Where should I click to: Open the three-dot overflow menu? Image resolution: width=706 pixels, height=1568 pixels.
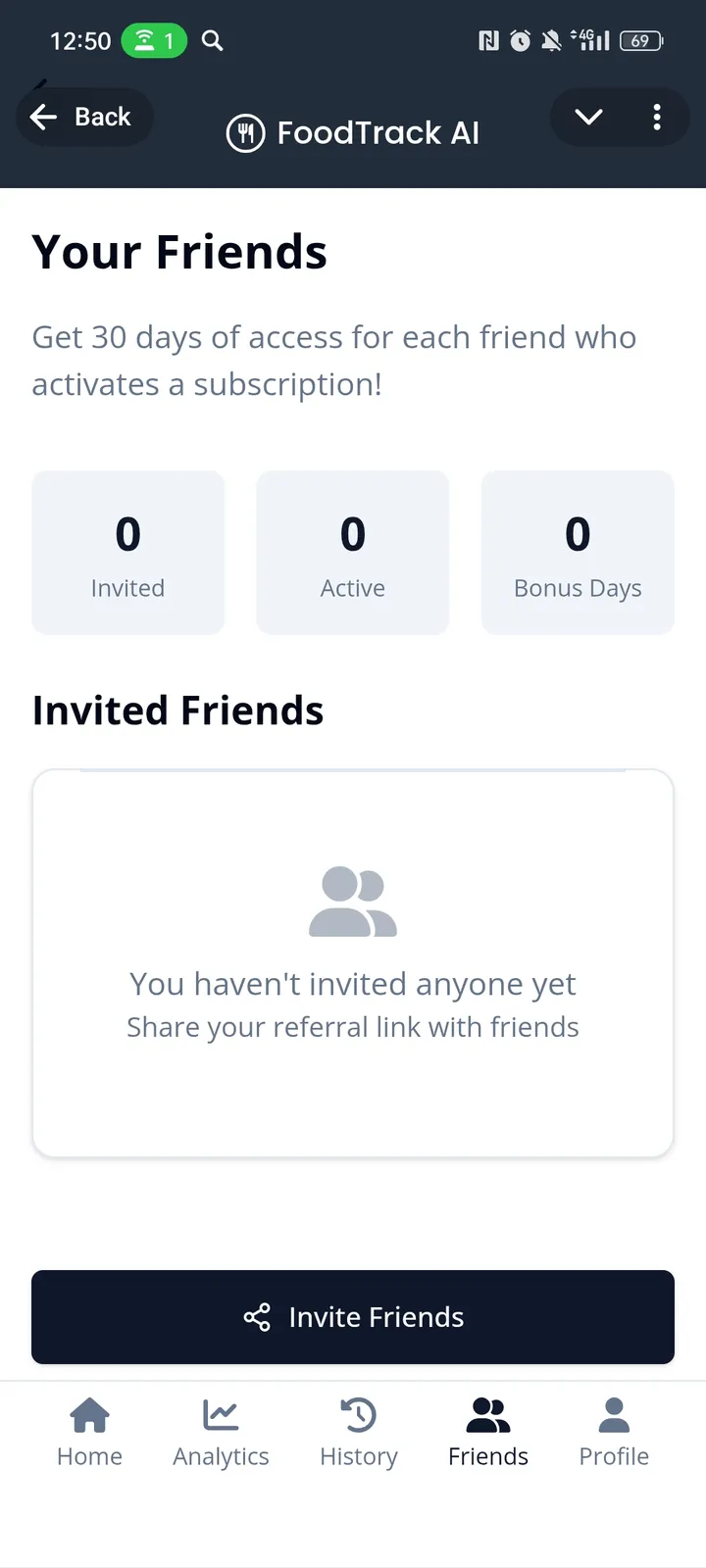(x=657, y=118)
